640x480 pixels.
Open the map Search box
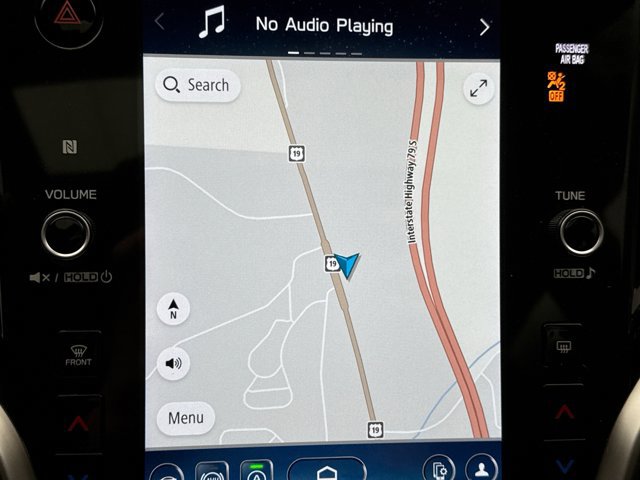(197, 85)
